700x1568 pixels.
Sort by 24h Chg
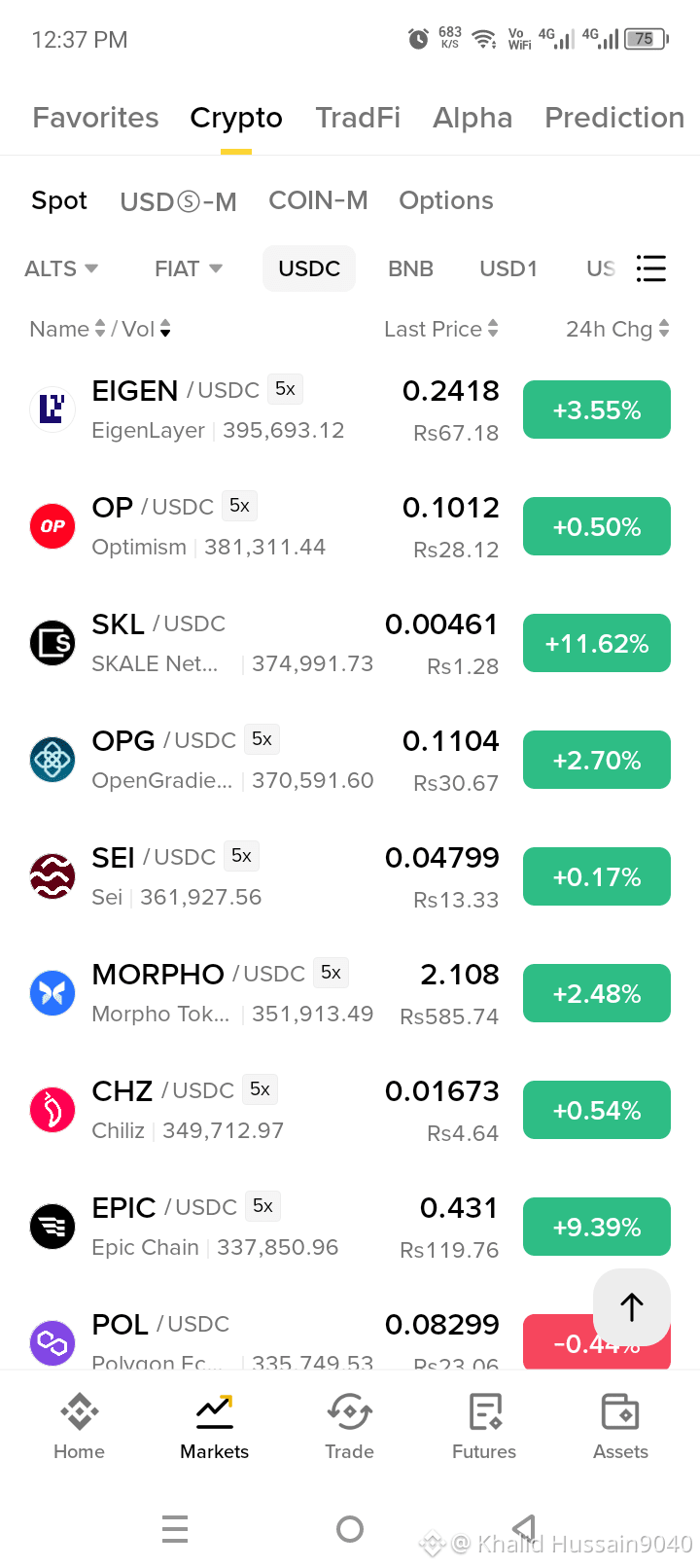[617, 329]
